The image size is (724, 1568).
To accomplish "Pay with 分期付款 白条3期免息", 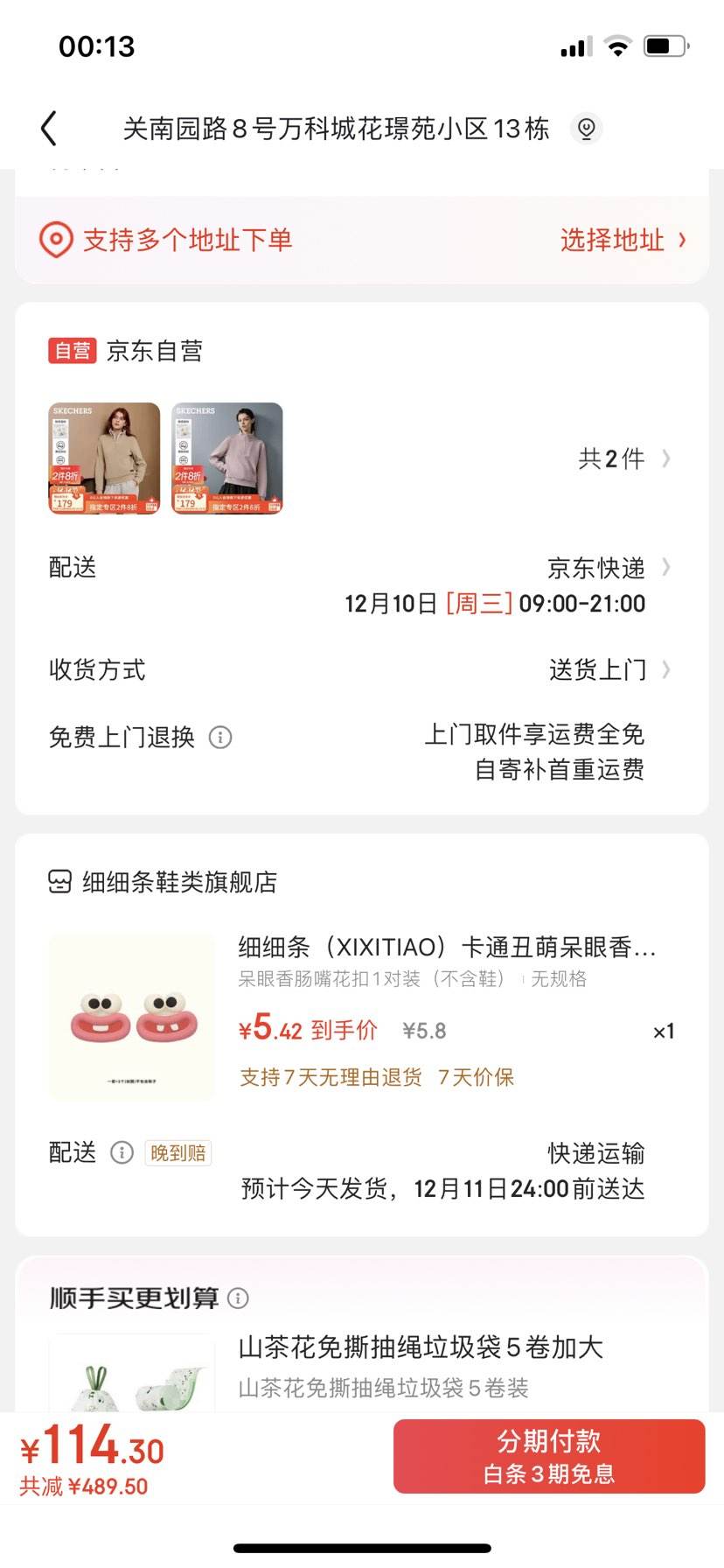I will [x=549, y=1456].
